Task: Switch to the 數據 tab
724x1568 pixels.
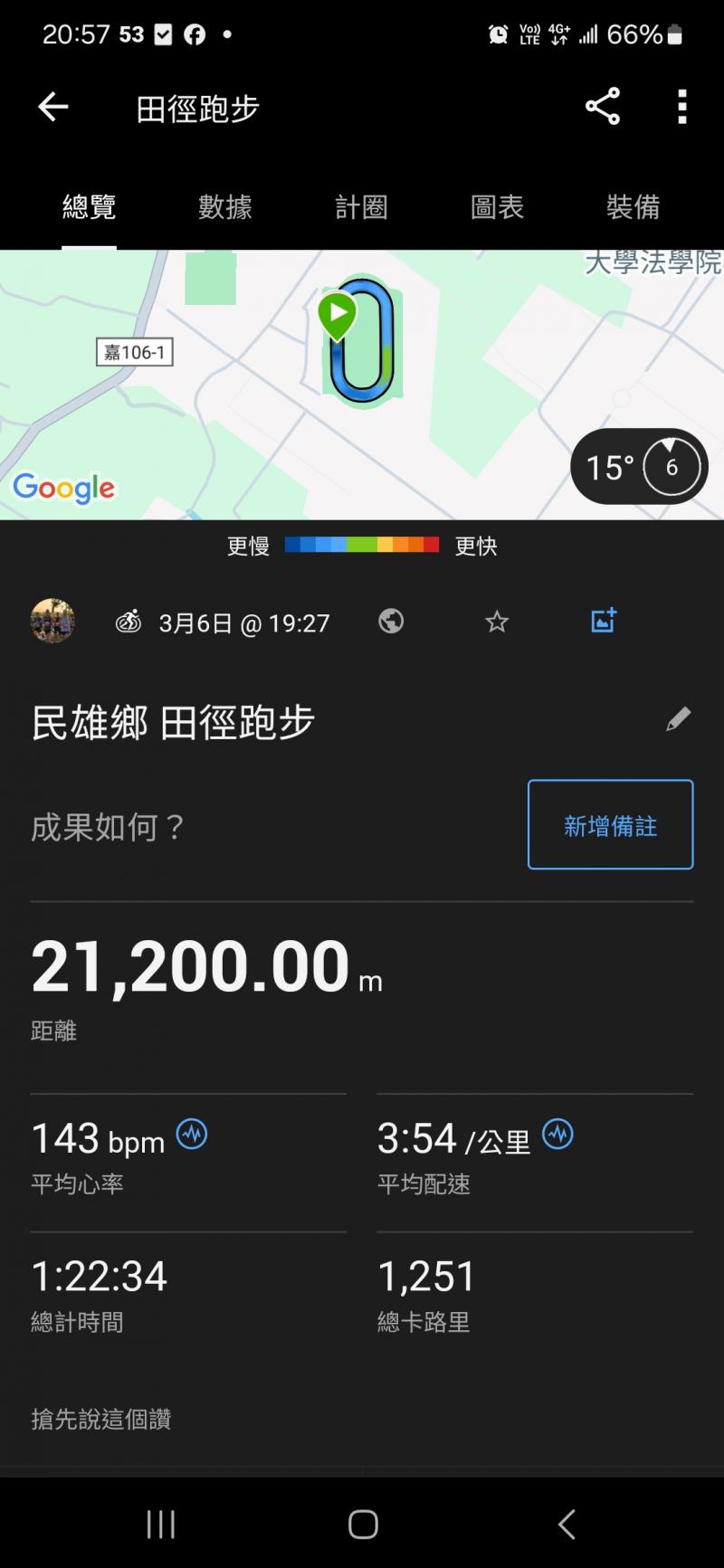Action: coord(224,207)
